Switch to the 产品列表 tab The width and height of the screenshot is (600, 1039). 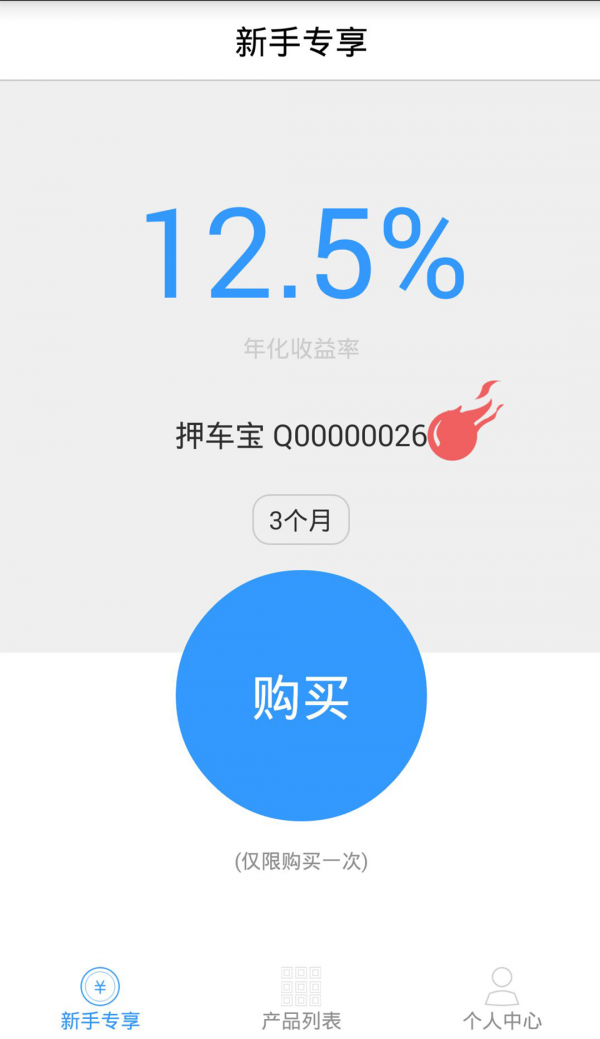tap(301, 998)
